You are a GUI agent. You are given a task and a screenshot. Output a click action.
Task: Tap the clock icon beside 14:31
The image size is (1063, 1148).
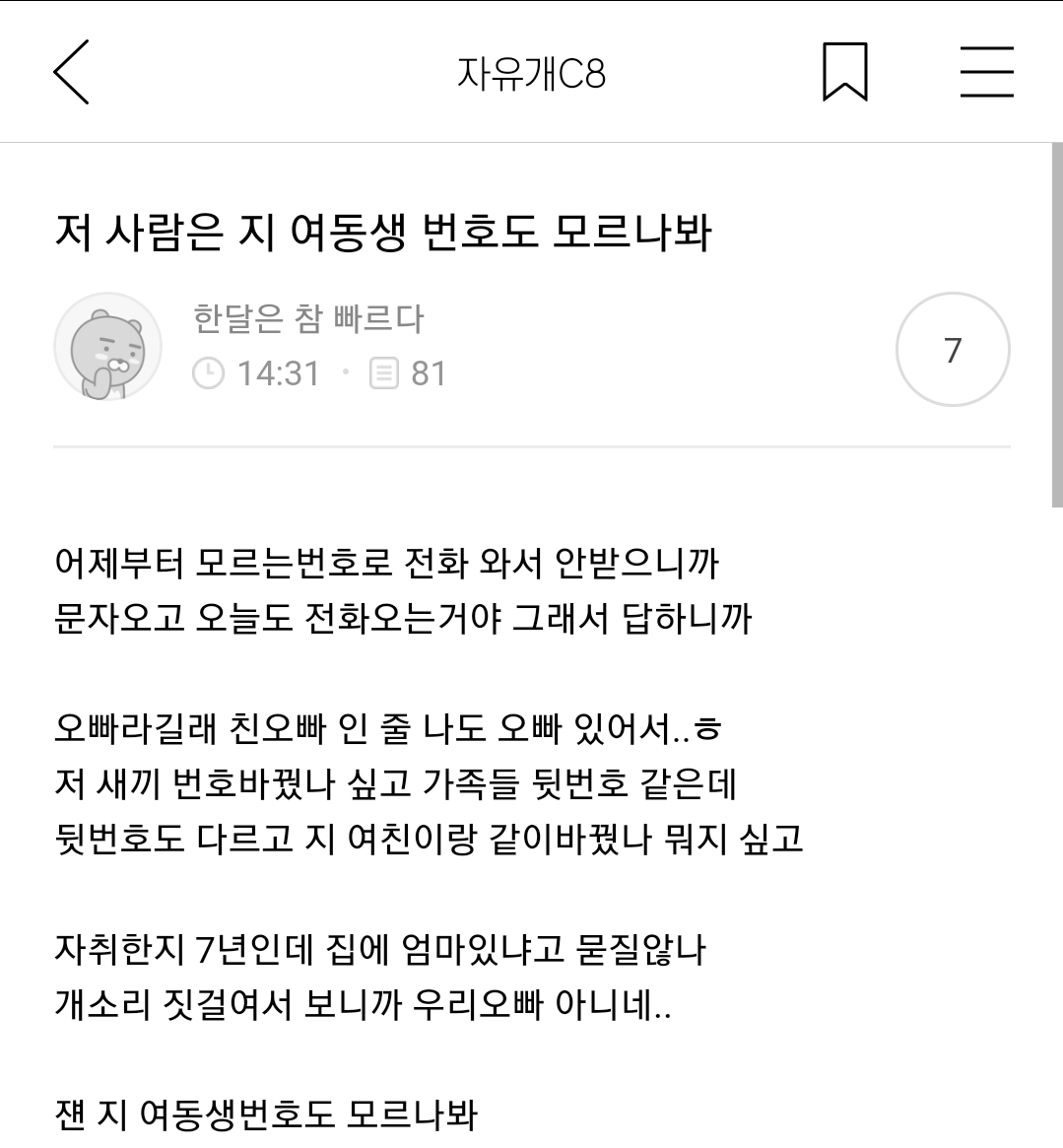[x=207, y=372]
